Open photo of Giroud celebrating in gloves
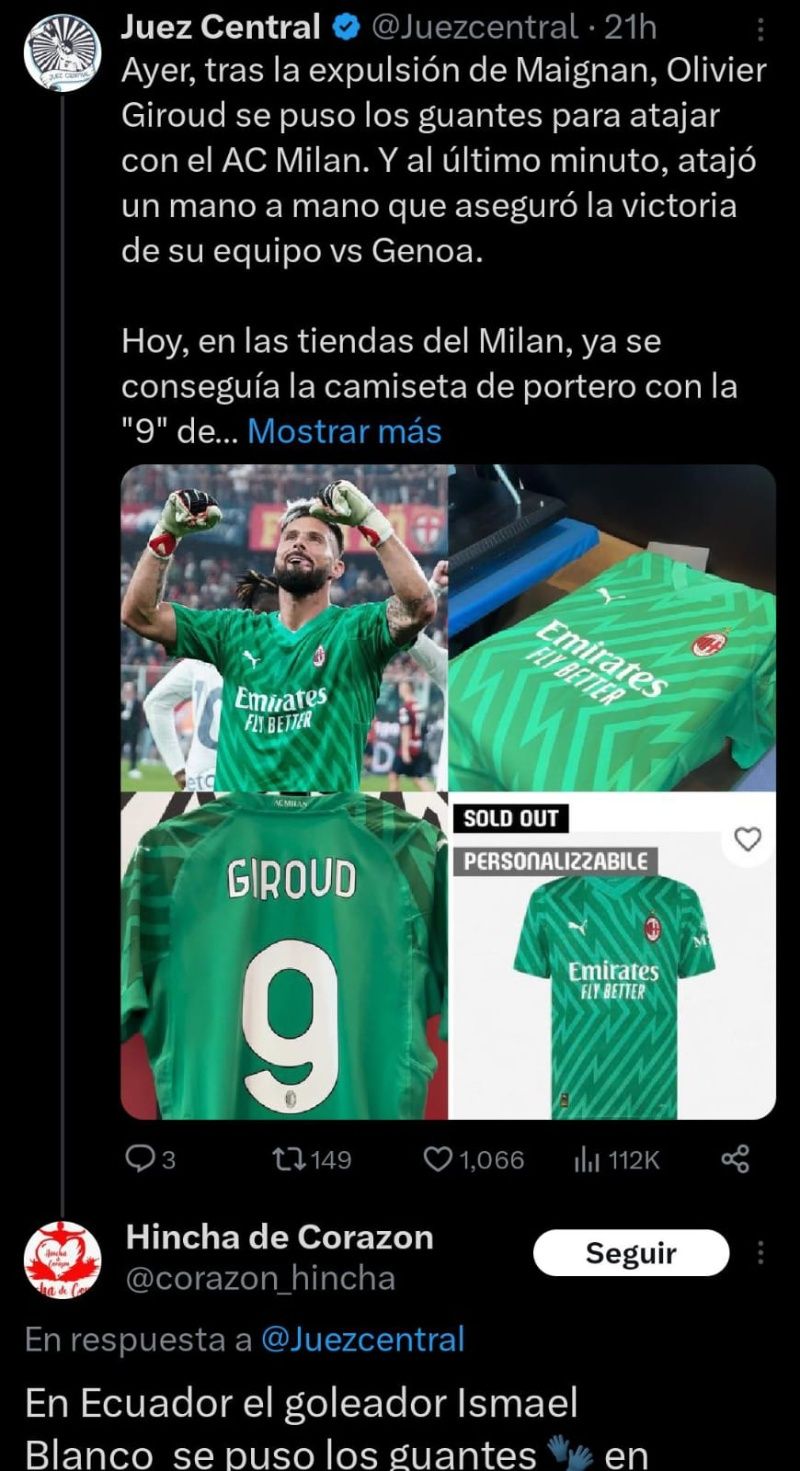800x1471 pixels. point(284,627)
